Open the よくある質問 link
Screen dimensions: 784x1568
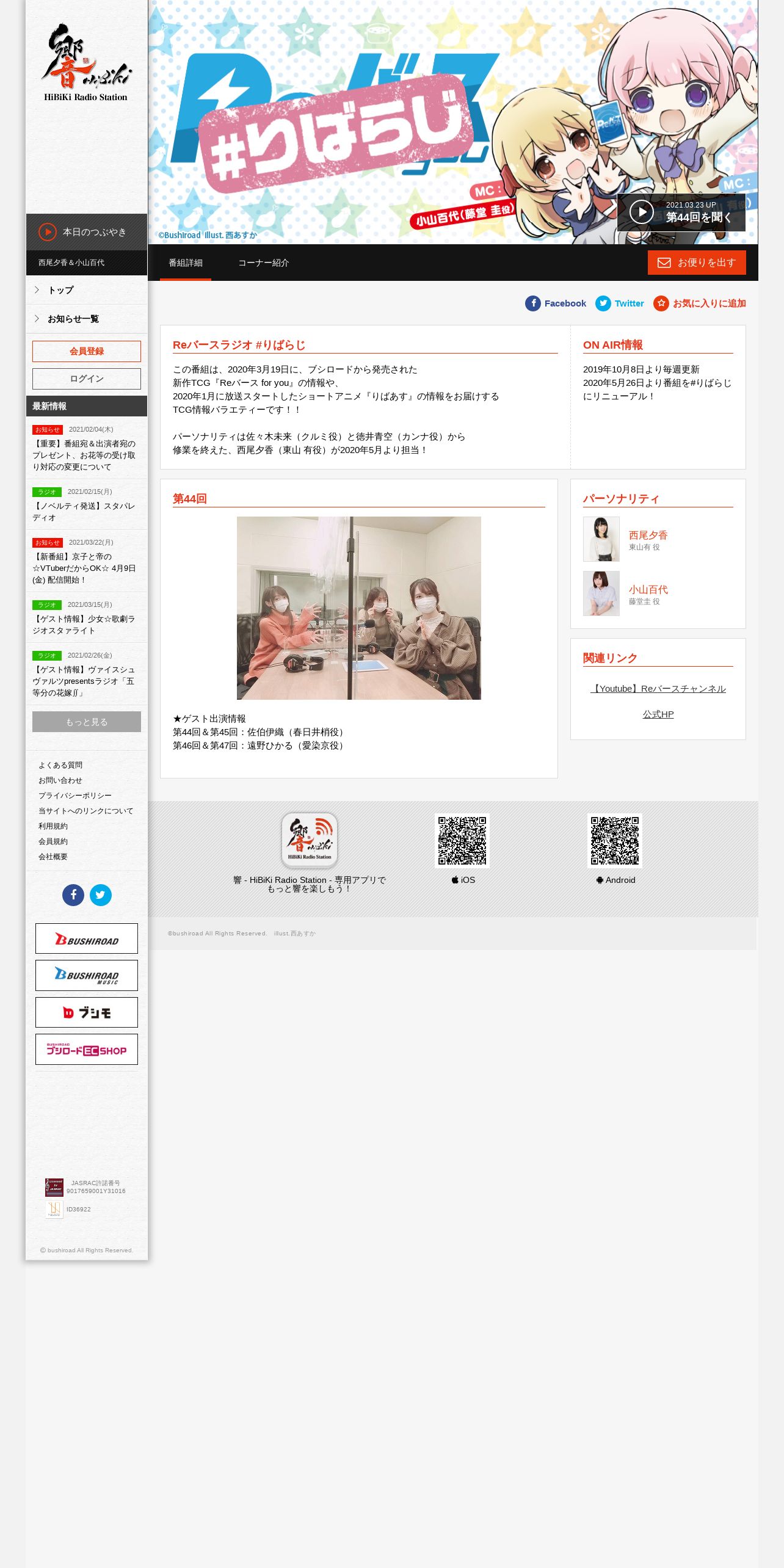60,765
